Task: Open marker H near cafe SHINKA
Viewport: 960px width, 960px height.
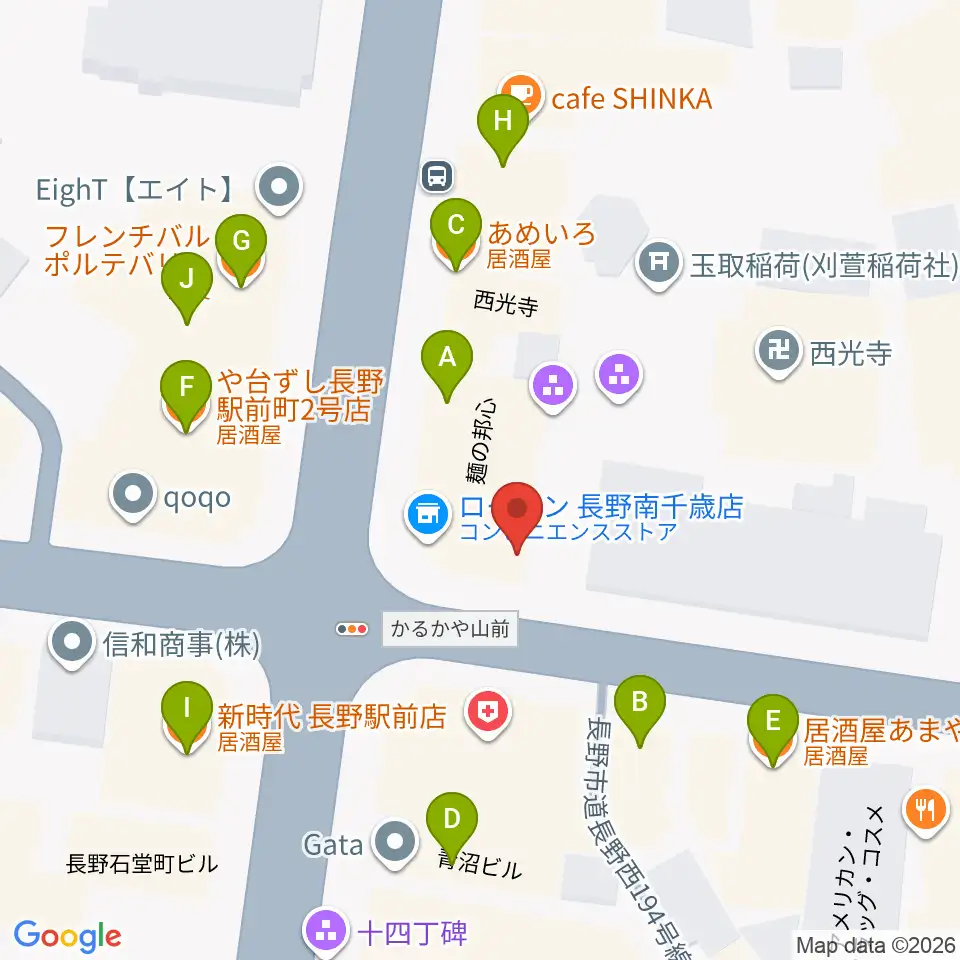Action: point(503,129)
